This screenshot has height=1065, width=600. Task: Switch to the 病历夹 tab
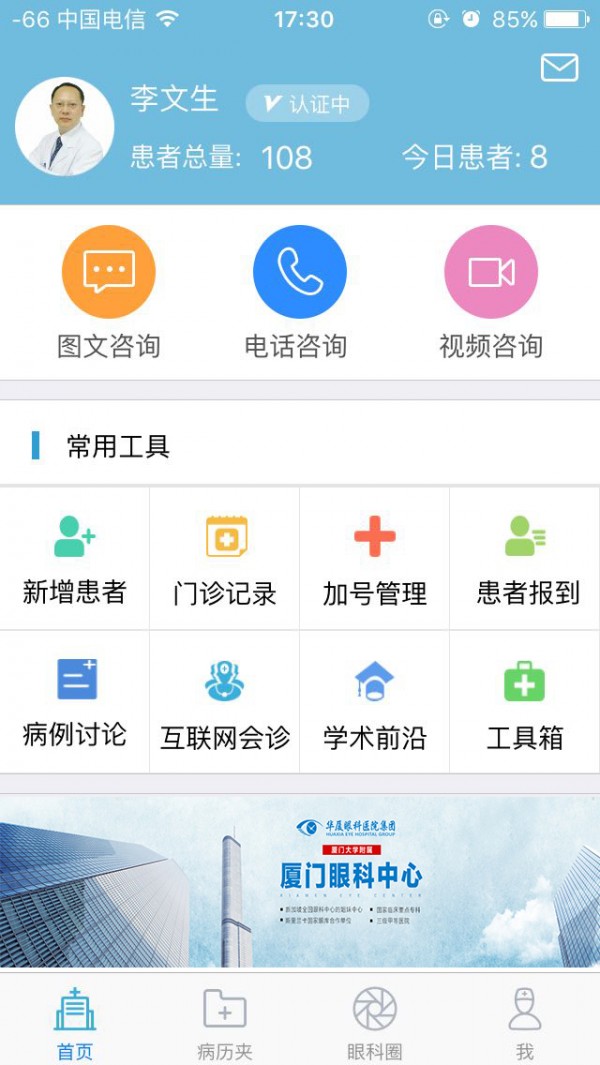point(225,1021)
